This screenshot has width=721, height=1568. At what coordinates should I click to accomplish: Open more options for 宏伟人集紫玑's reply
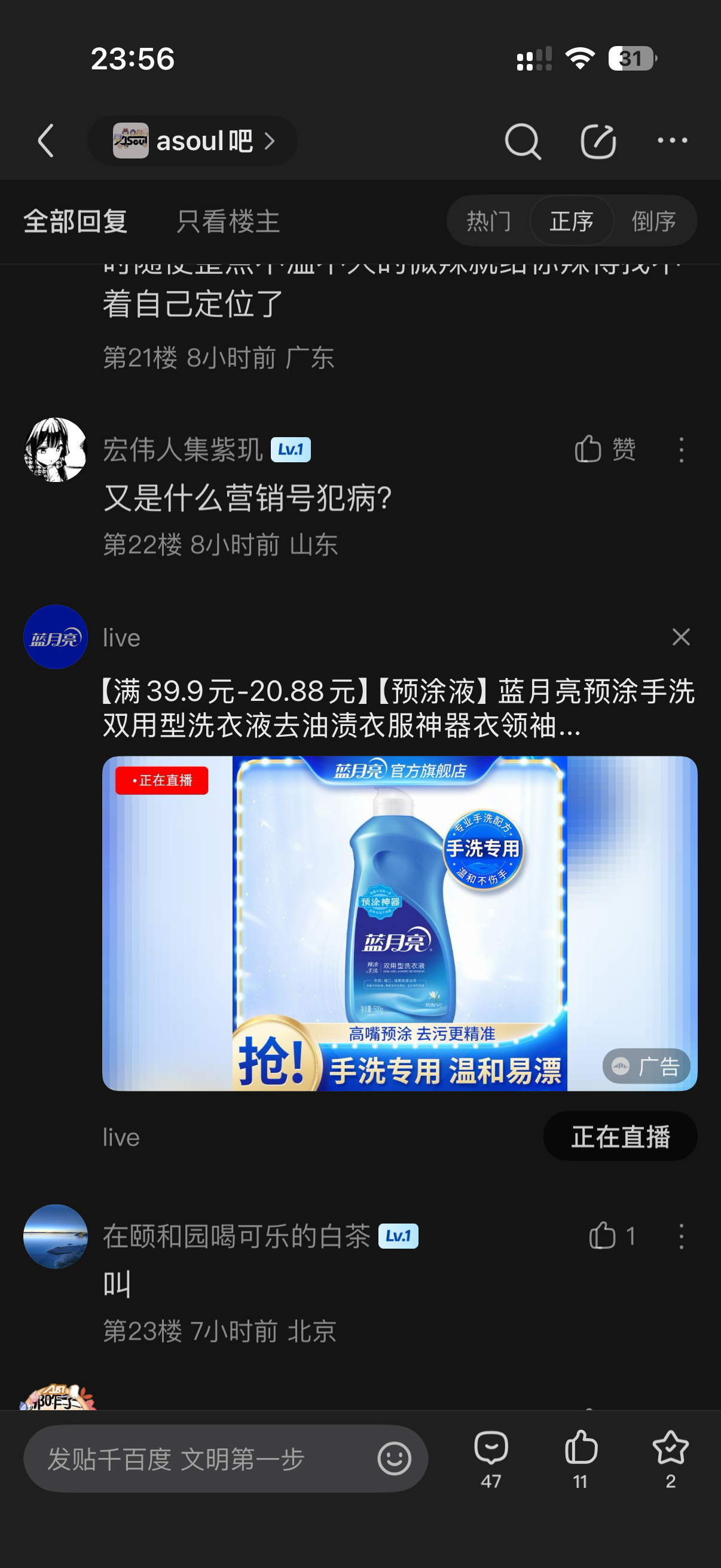point(682,450)
